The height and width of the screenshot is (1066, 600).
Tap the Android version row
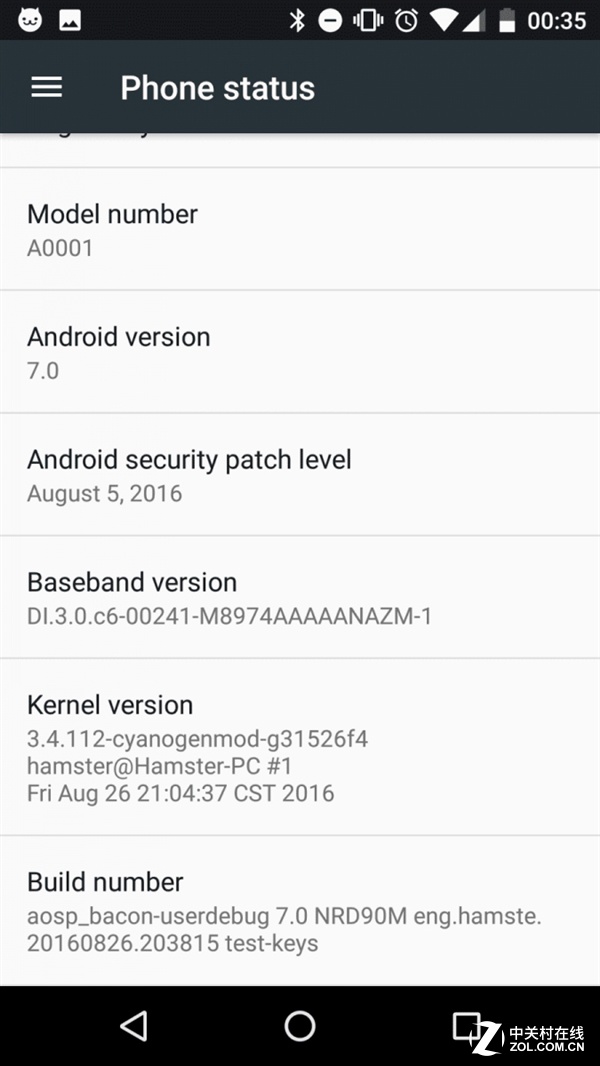[300, 352]
